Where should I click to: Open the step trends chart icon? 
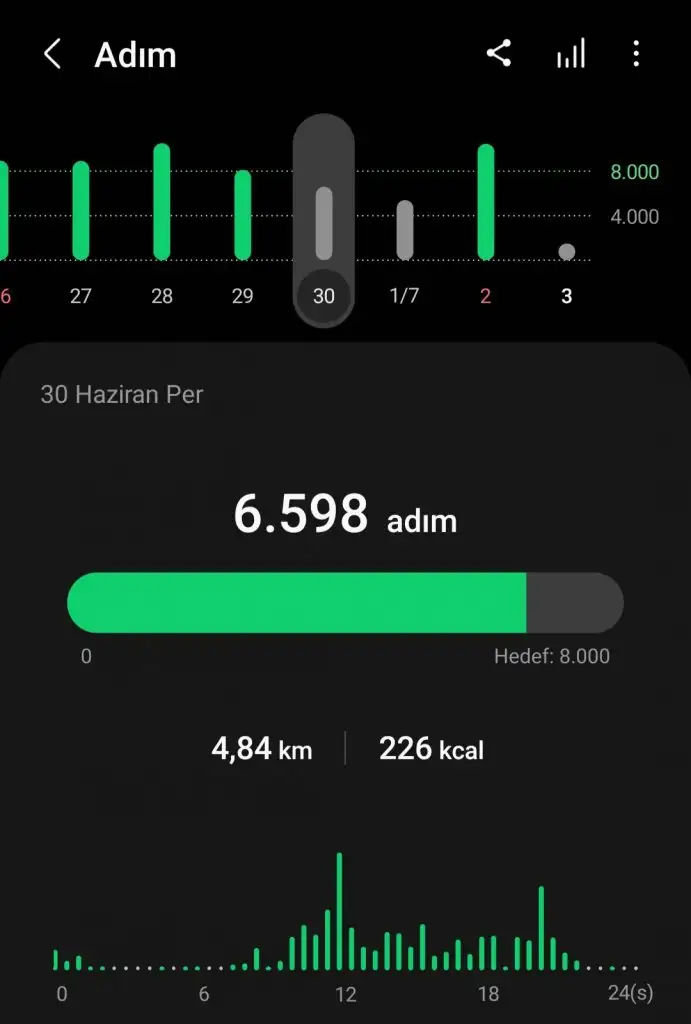click(570, 56)
